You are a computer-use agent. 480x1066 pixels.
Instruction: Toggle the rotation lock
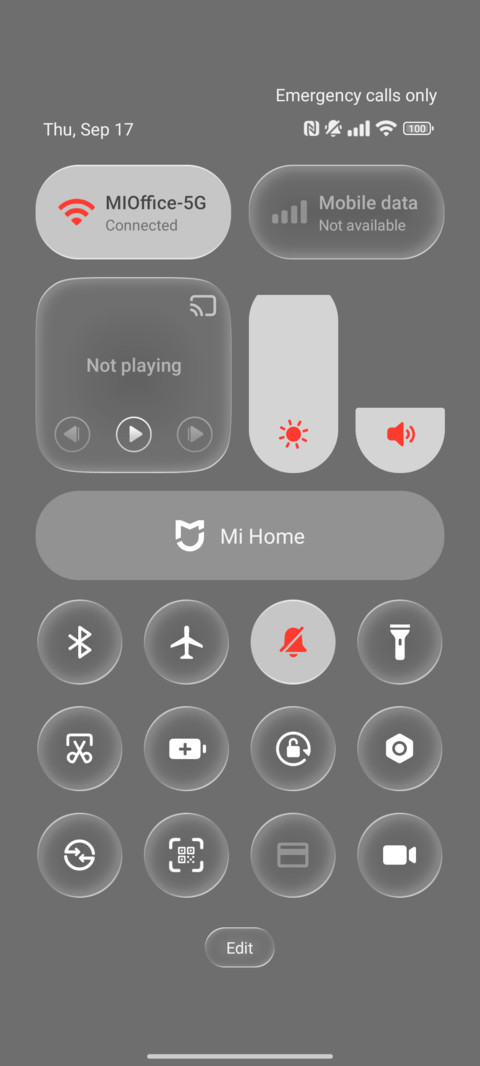(293, 749)
